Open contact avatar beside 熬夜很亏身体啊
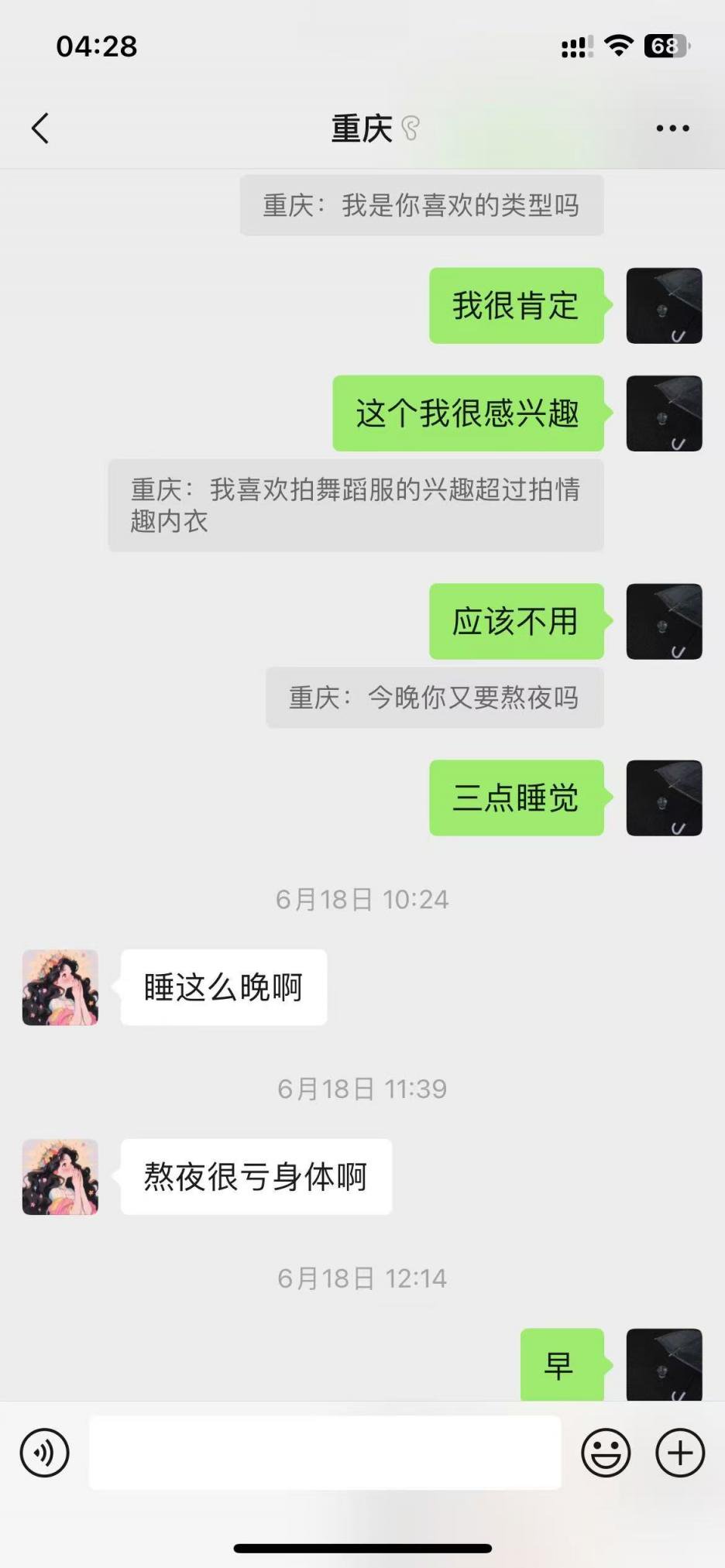This screenshot has width=725, height=1568. tap(60, 1177)
